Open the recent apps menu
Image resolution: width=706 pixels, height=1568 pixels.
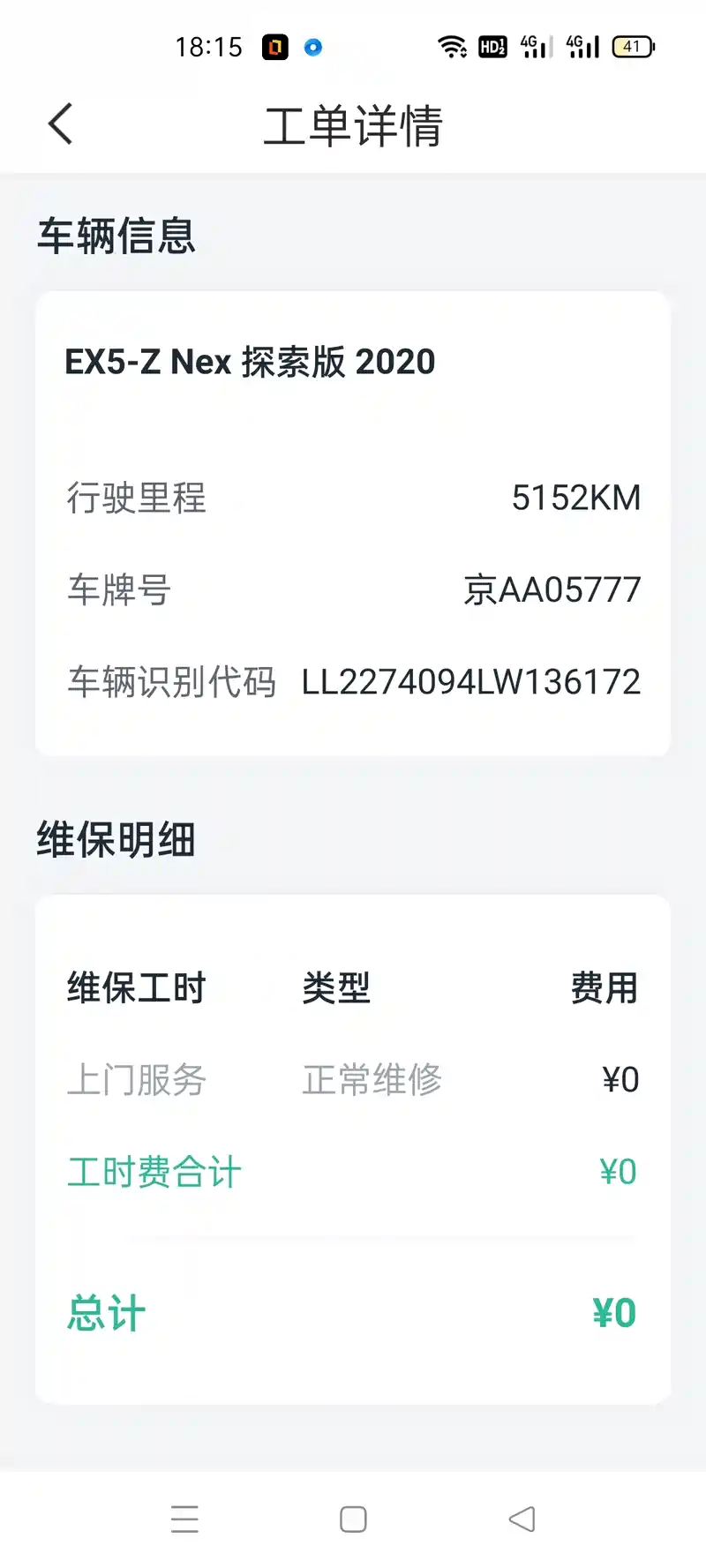point(184,1519)
